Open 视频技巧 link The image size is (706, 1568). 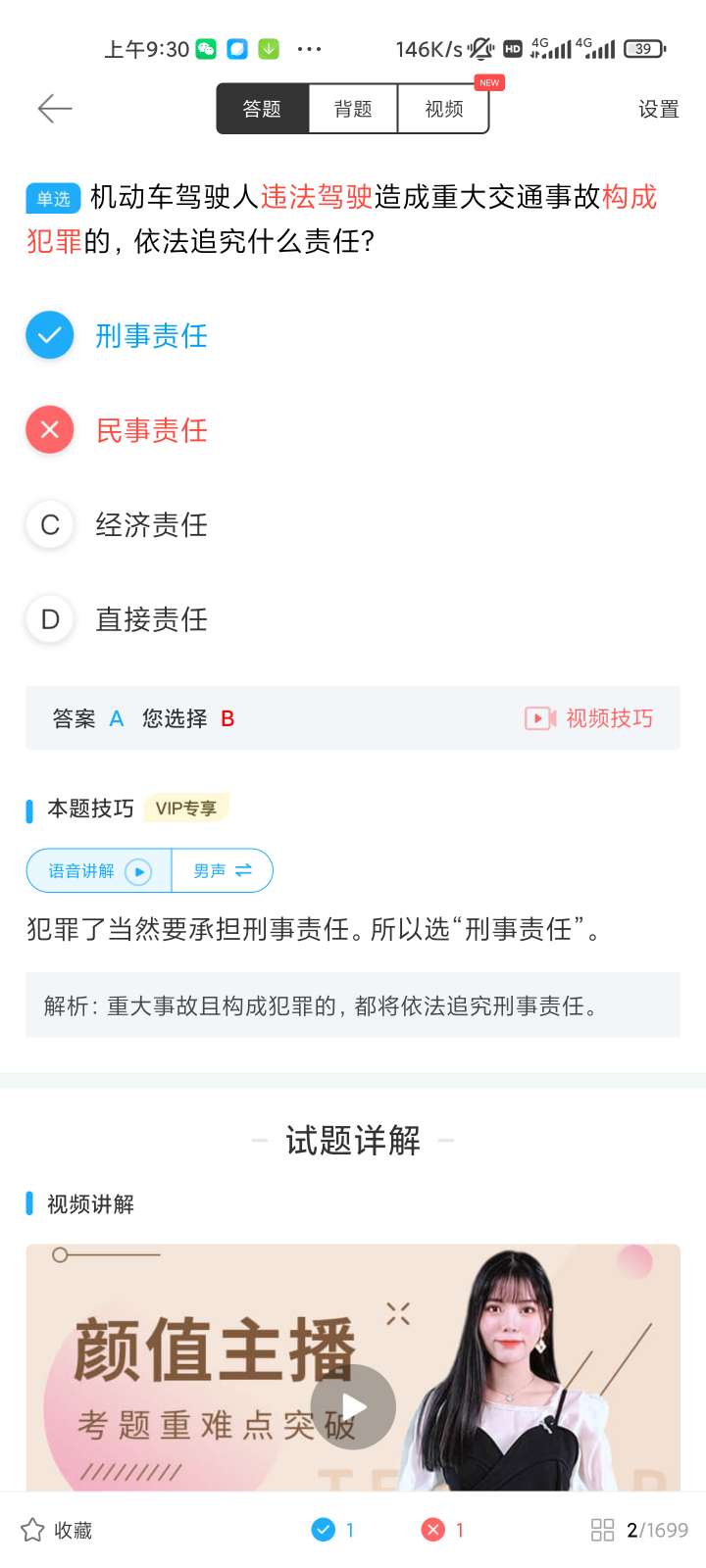click(589, 718)
